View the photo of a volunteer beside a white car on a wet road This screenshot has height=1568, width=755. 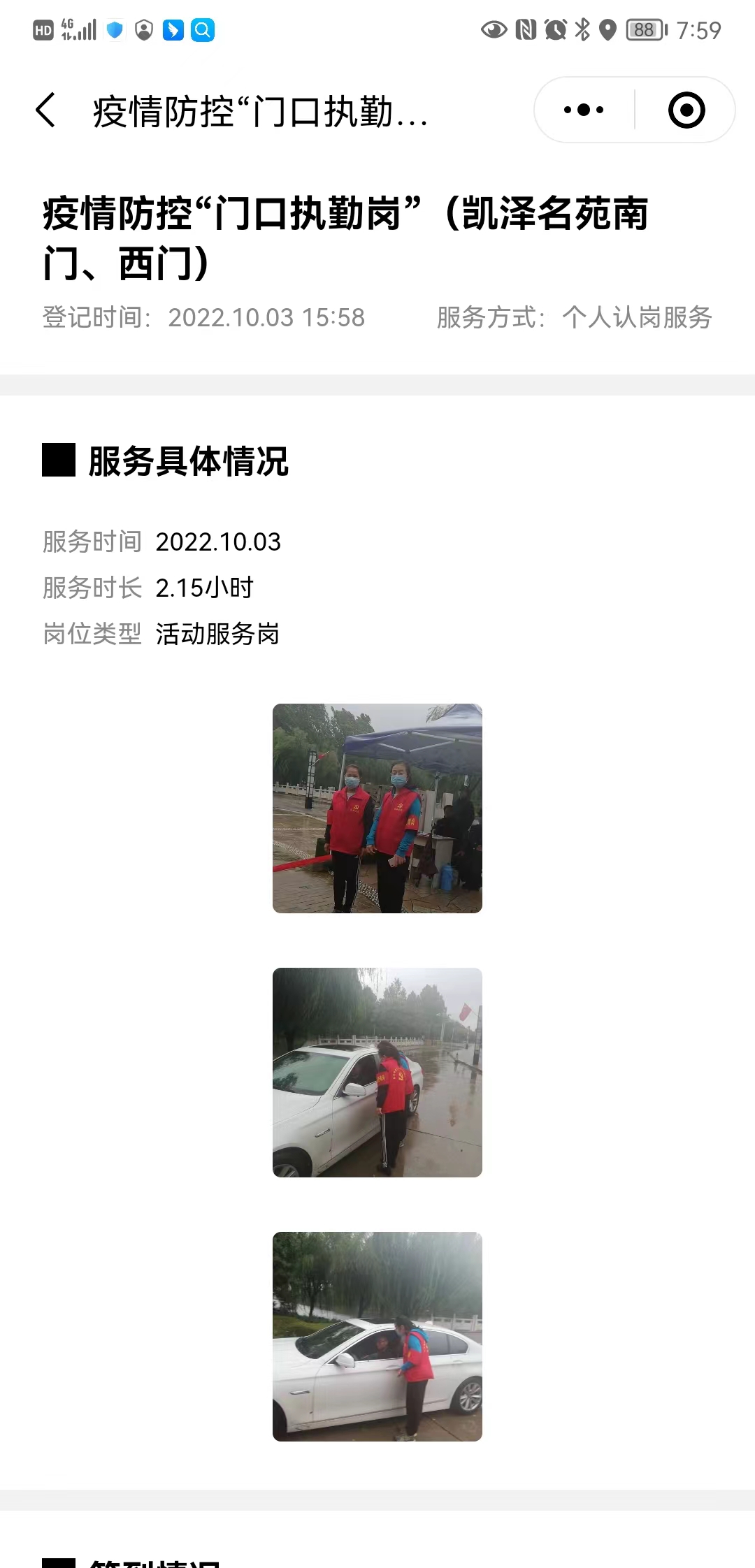(x=377, y=1073)
